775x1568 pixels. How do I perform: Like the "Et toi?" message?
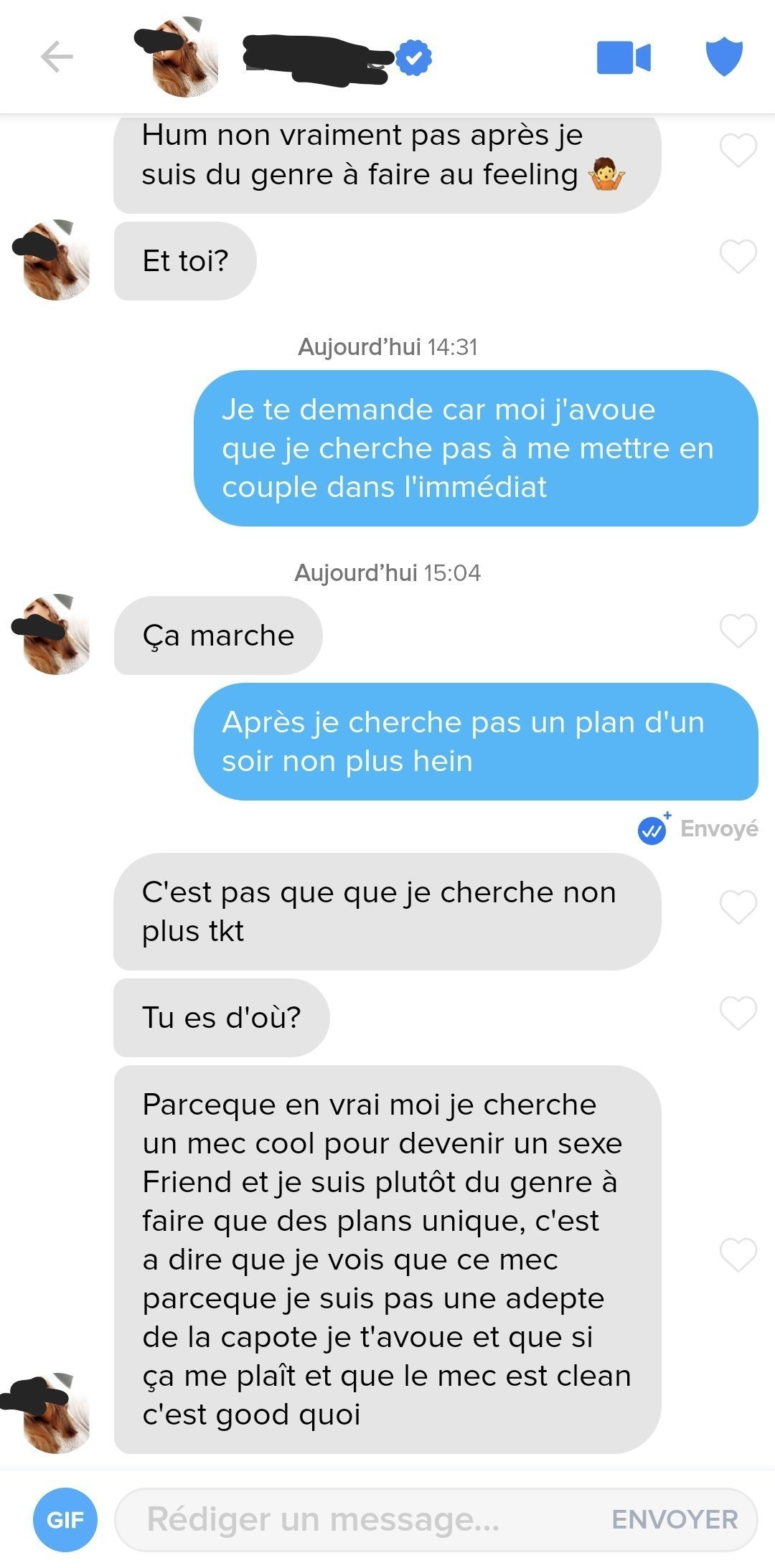point(738,257)
